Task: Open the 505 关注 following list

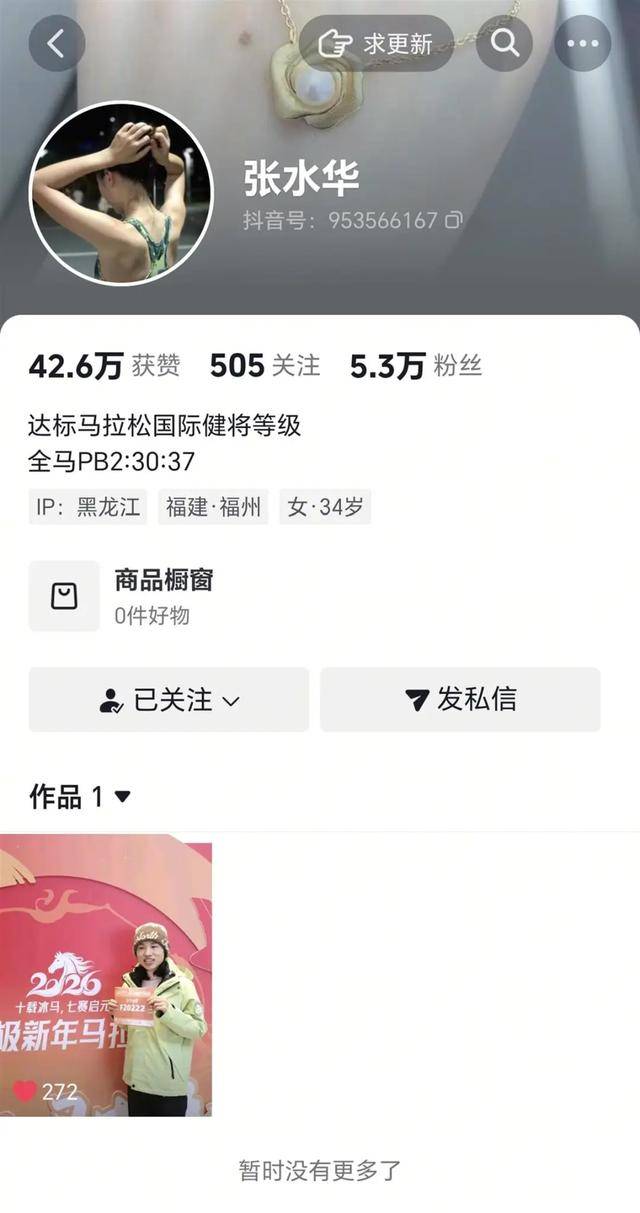Action: coord(265,366)
